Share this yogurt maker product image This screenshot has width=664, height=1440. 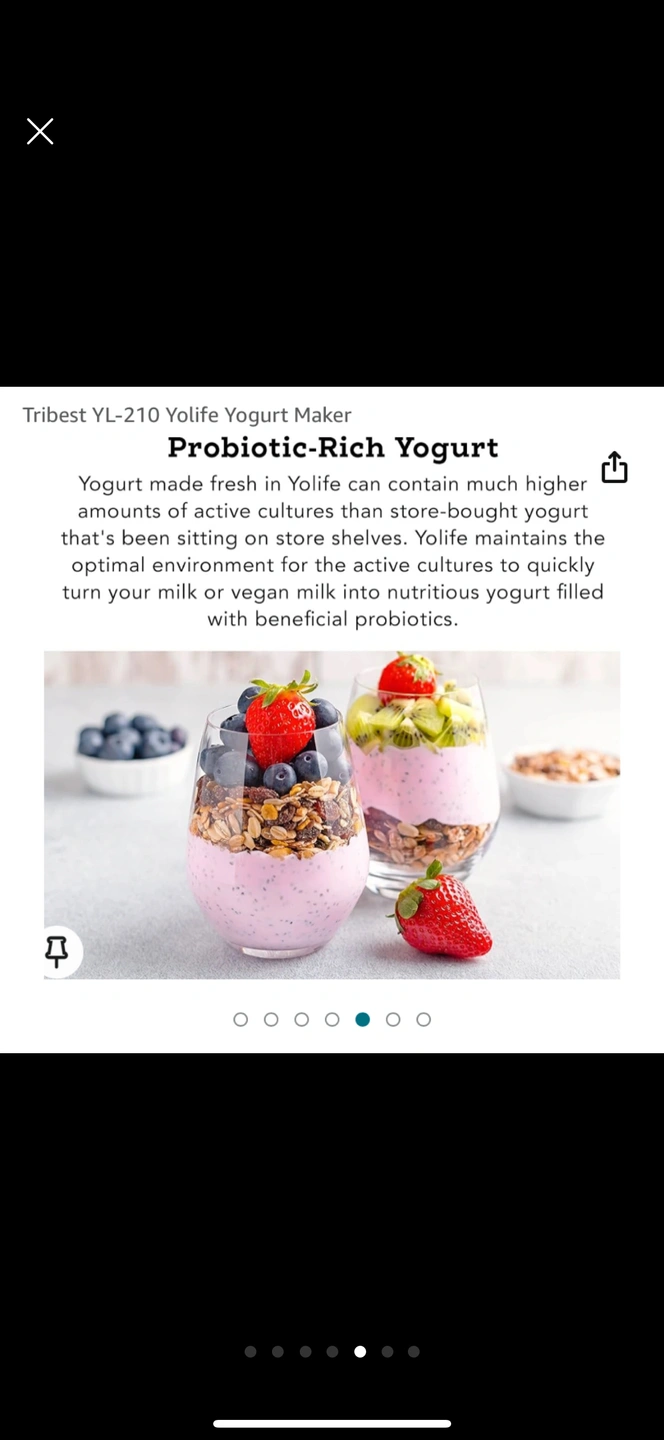click(614, 467)
